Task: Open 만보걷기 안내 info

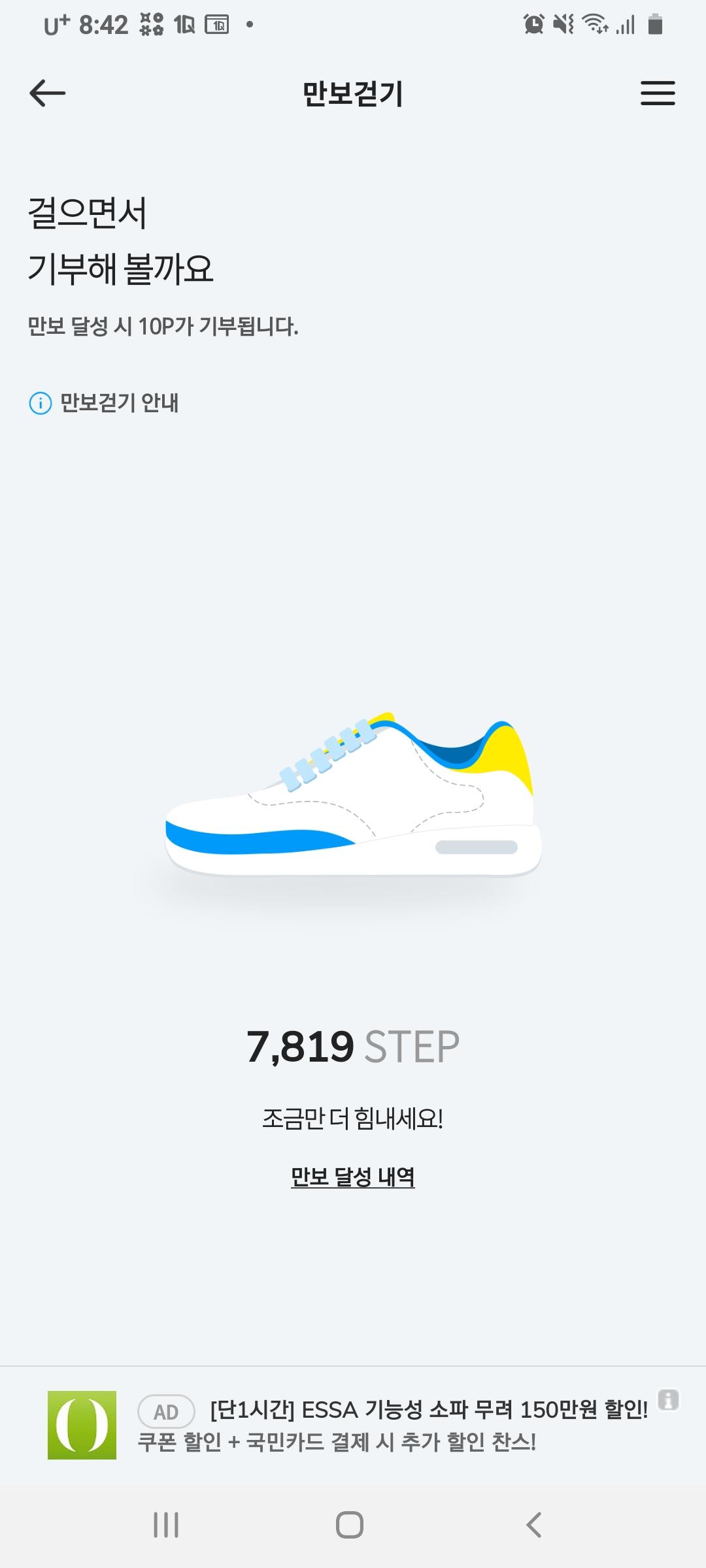Action: click(105, 403)
